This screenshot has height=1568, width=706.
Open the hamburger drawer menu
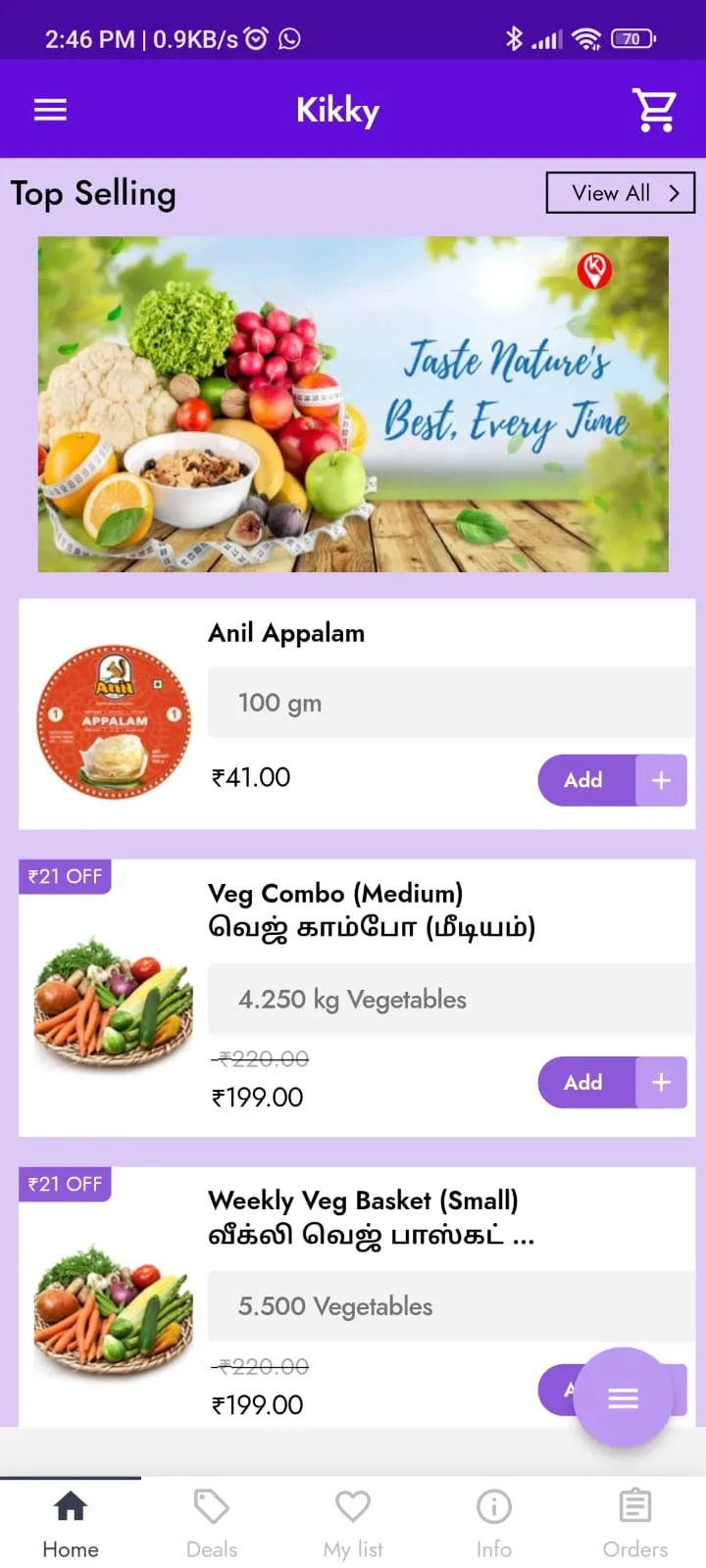point(50,110)
